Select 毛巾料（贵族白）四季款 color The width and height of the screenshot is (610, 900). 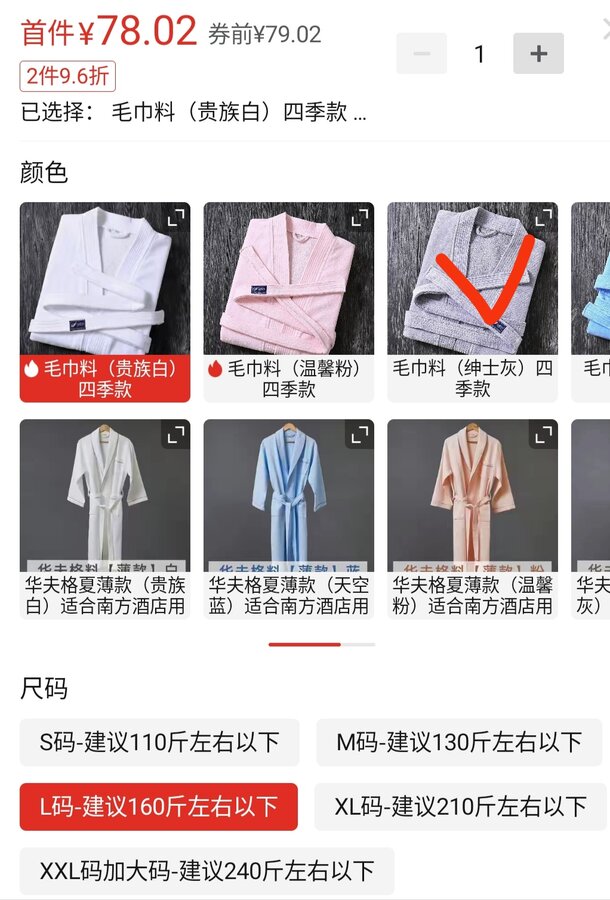pyautogui.click(x=105, y=300)
